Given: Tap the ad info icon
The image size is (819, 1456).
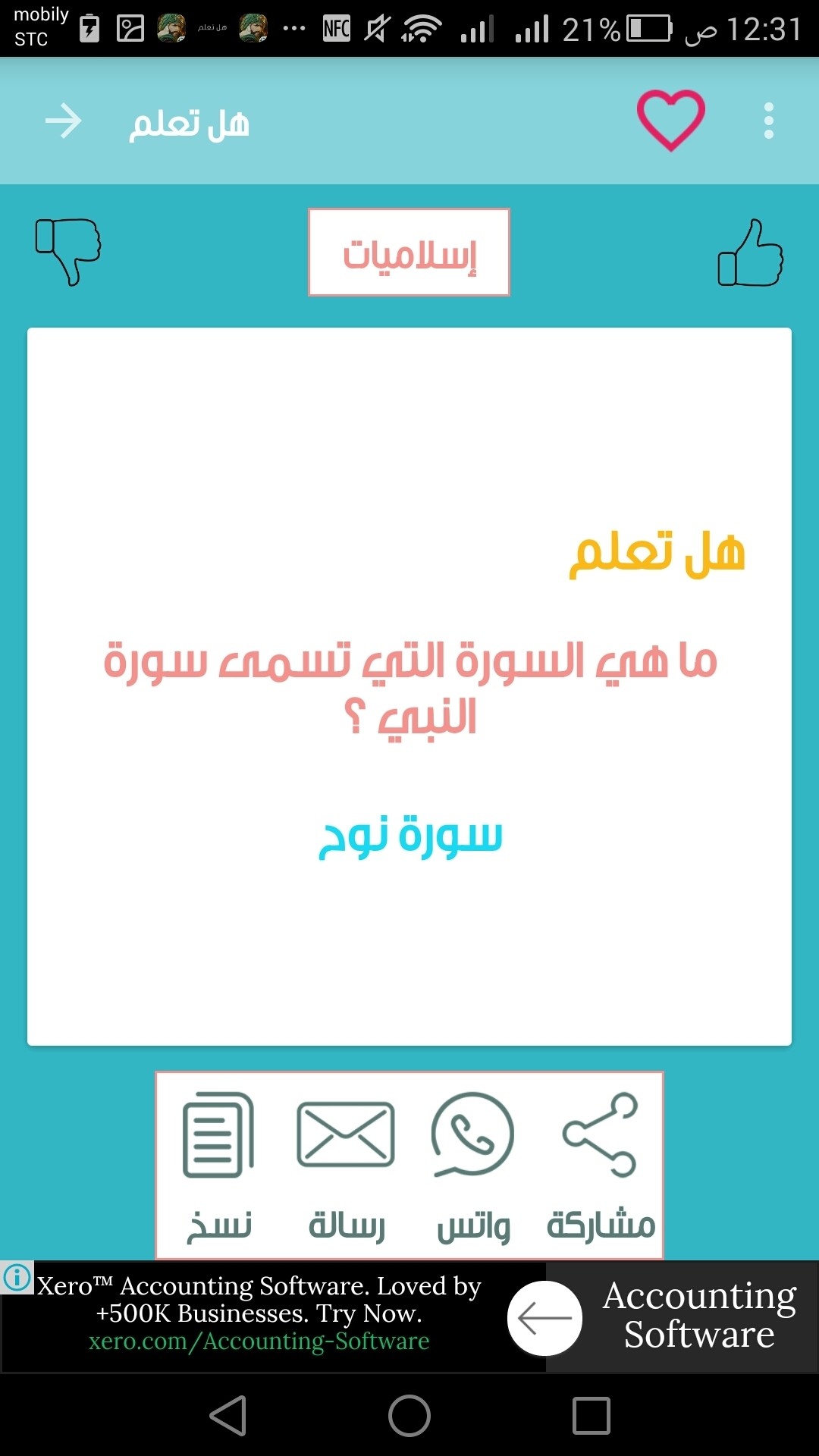Looking at the screenshot, I should click(17, 1278).
